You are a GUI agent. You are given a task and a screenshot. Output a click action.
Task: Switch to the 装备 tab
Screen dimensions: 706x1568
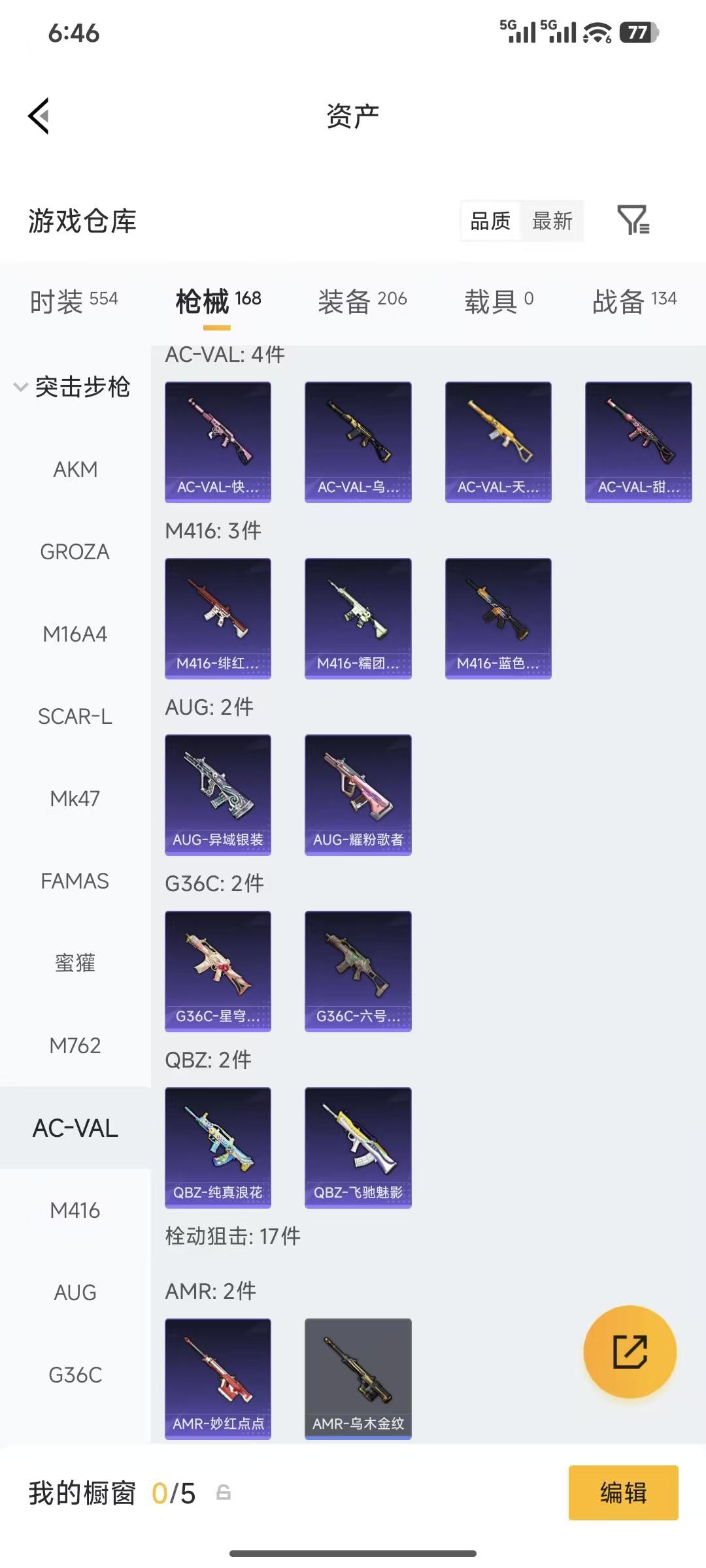pyautogui.click(x=362, y=301)
